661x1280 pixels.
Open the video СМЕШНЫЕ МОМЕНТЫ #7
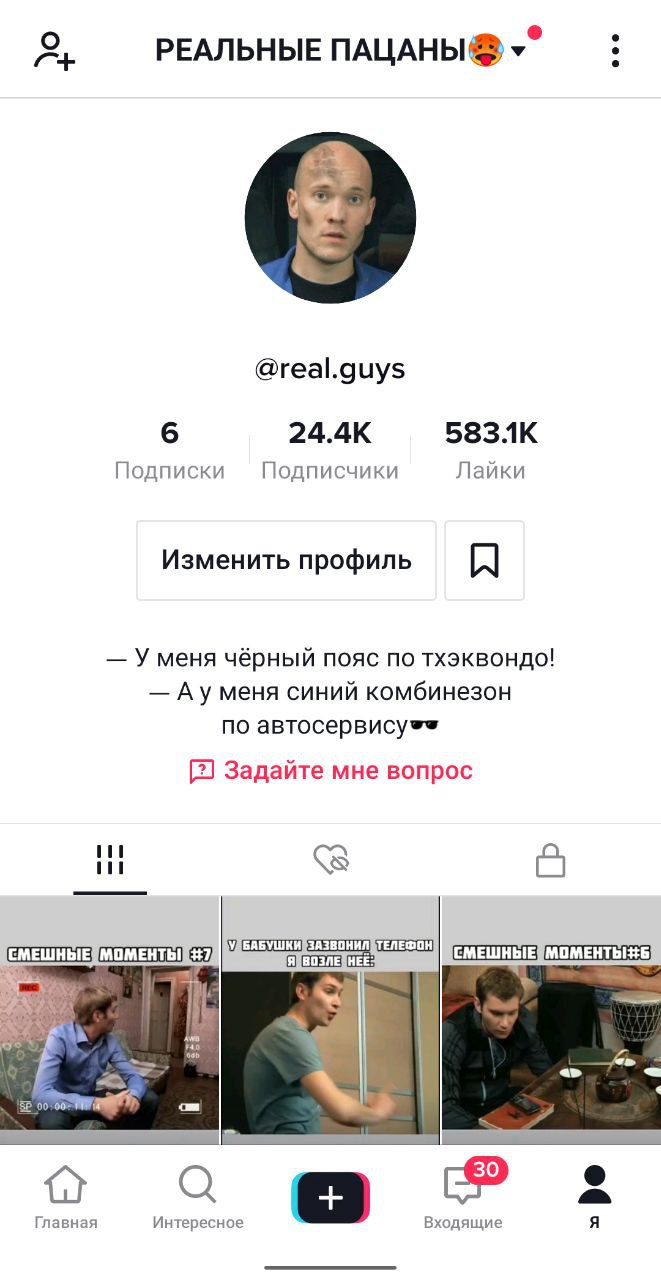[x=109, y=1020]
